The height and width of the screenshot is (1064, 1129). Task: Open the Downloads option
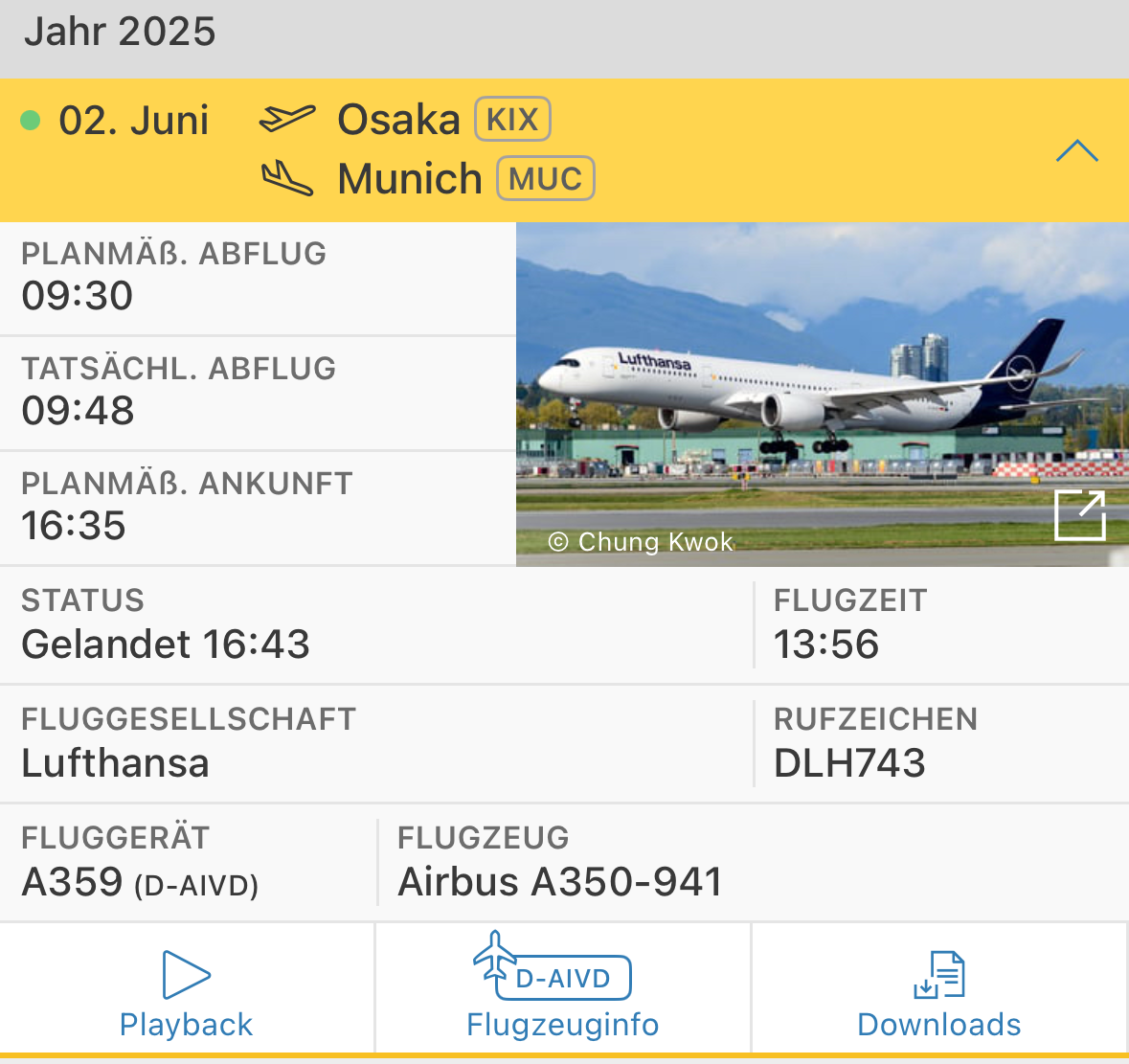click(x=938, y=991)
